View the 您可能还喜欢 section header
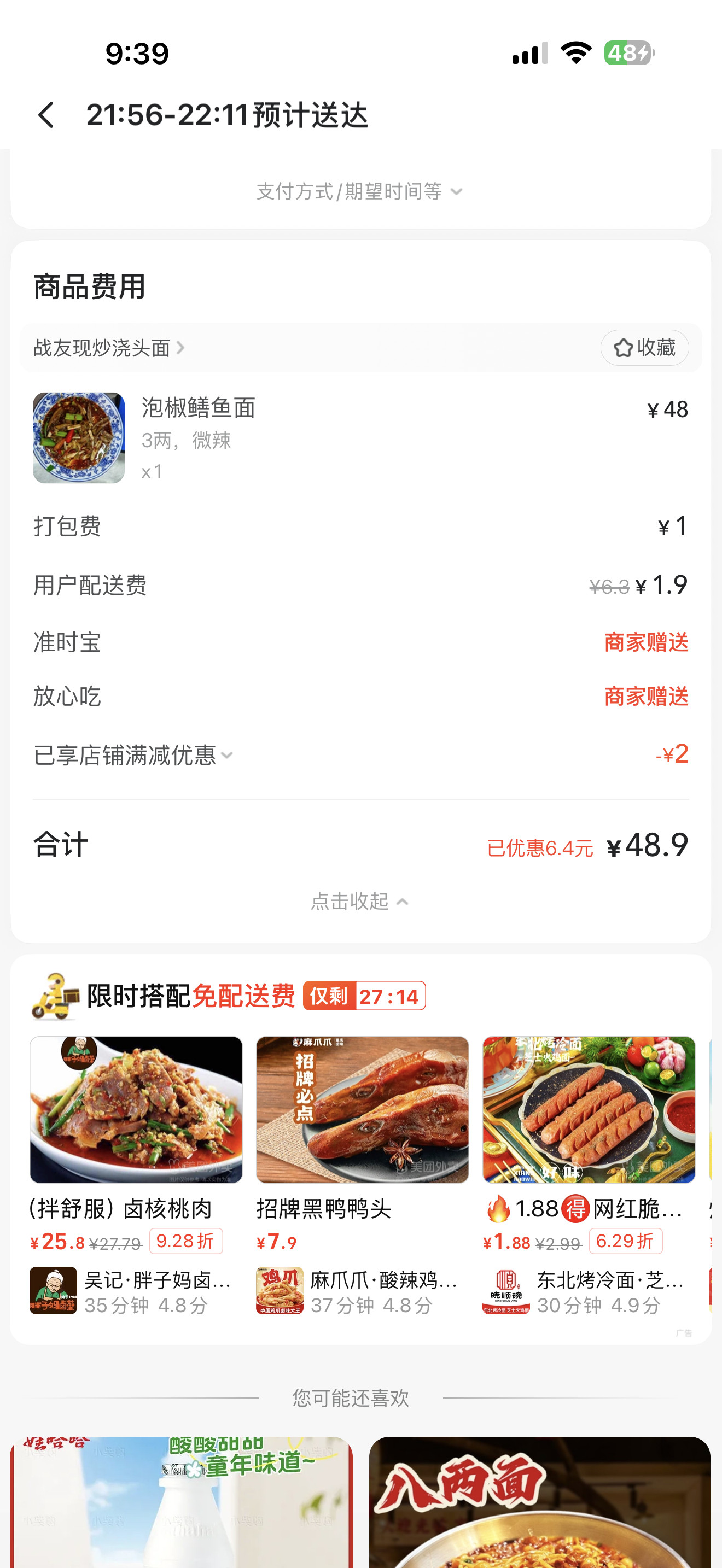This screenshot has height=1568, width=722. (x=351, y=1399)
